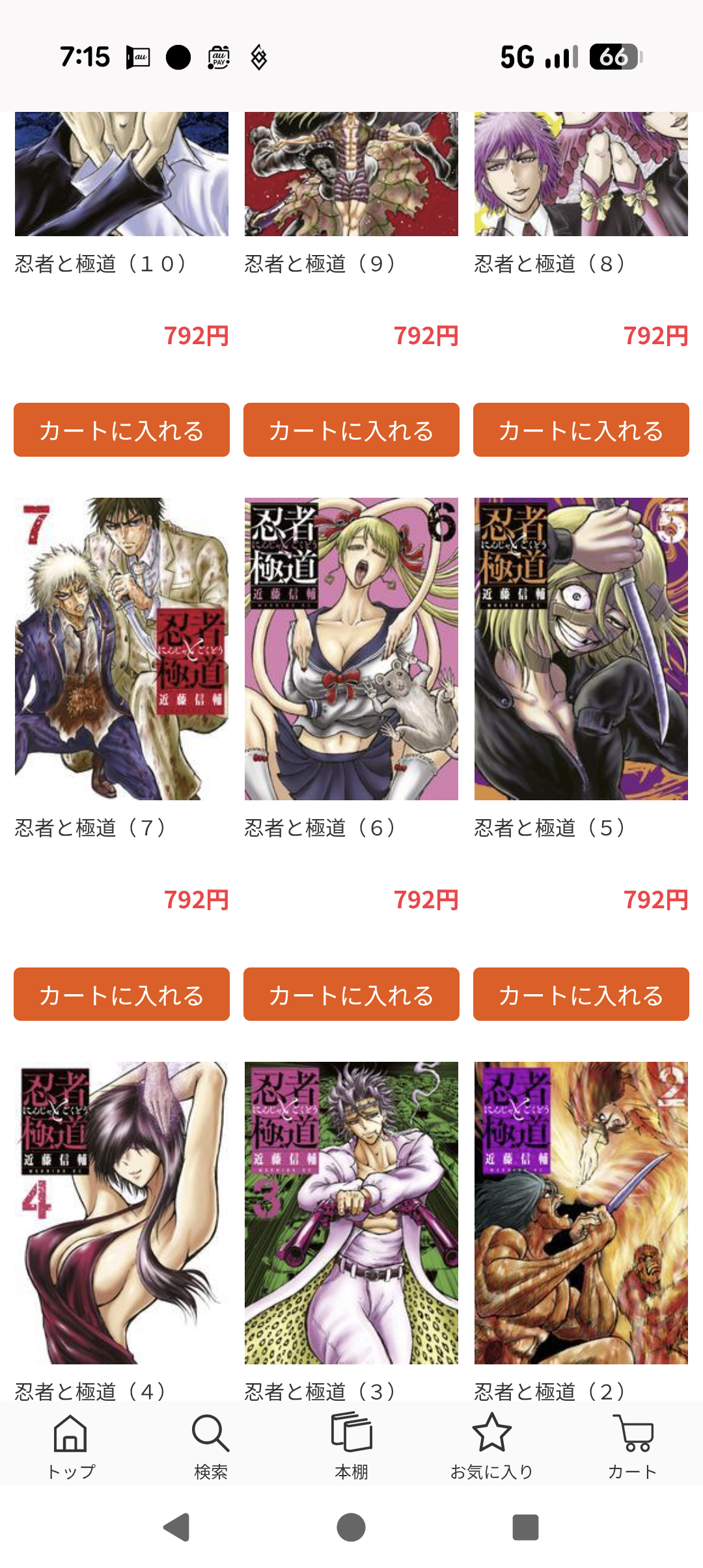This screenshot has height=1568, width=703.
Task: Open the カート cart tab
Action: point(633,1443)
